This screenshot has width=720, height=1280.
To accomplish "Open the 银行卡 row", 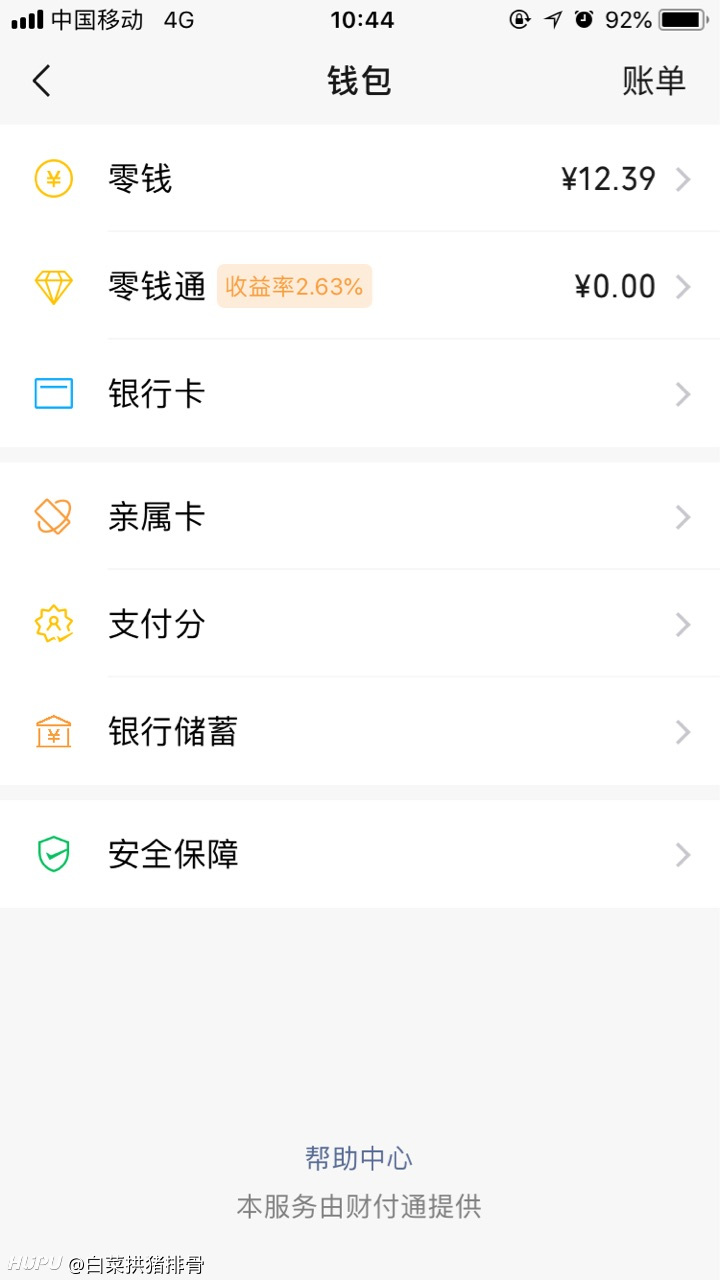I will pos(360,394).
